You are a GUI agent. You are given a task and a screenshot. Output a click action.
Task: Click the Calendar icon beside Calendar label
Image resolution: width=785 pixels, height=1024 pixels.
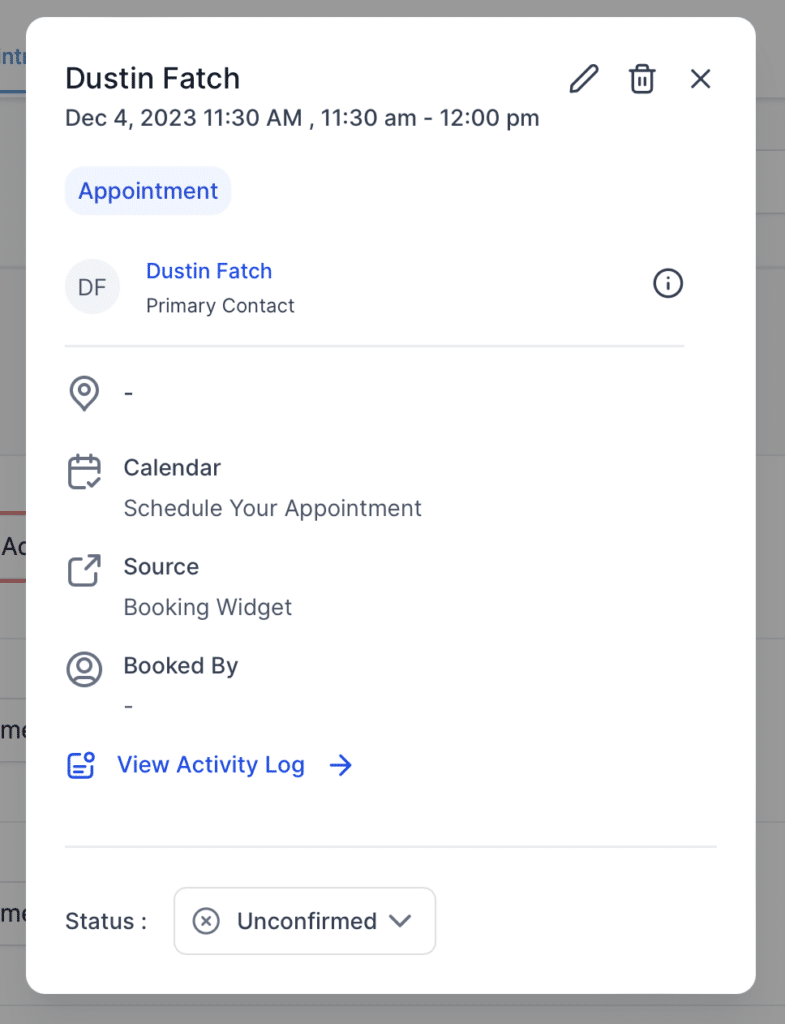85,470
